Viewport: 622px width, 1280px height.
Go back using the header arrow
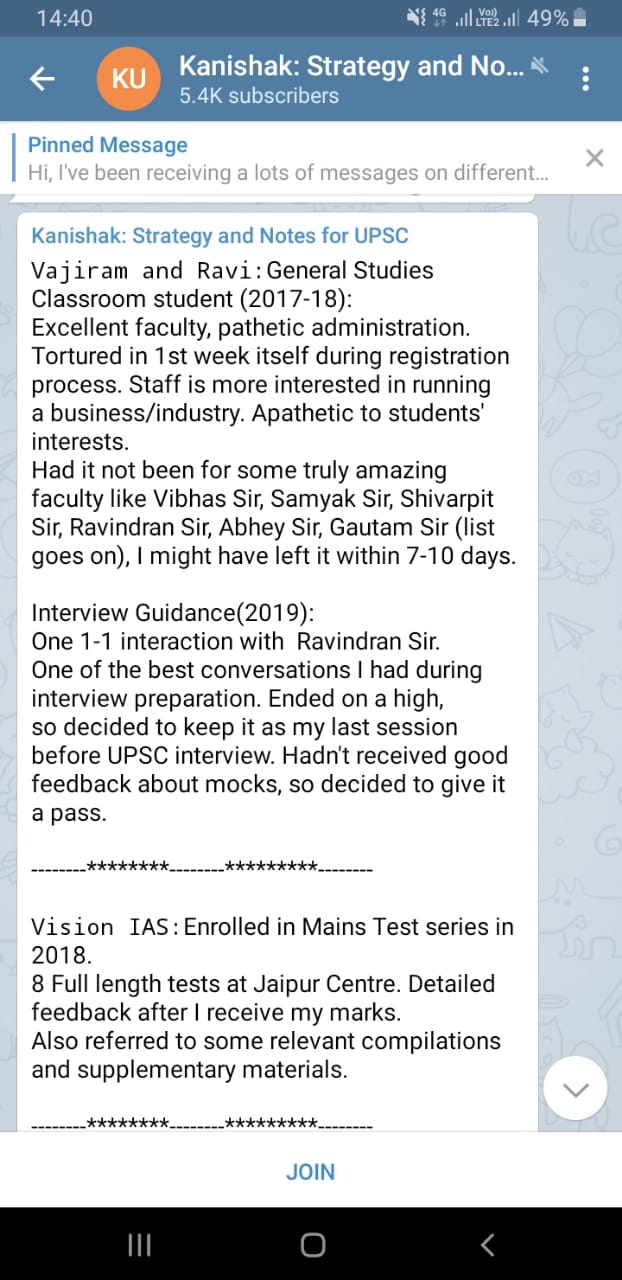click(x=42, y=79)
